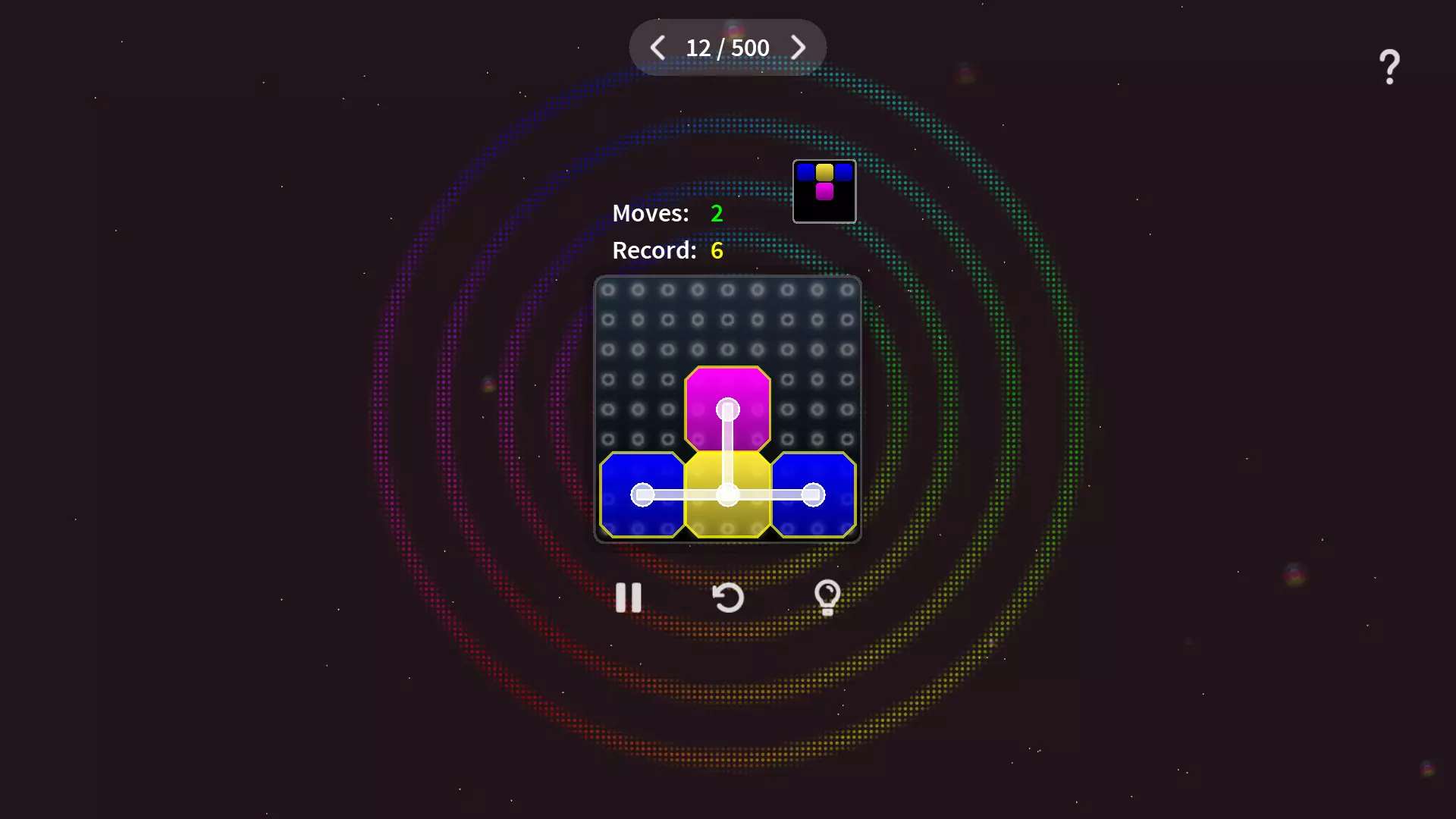The image size is (1456, 819).
Task: Tap the left blue block
Action: point(642,495)
